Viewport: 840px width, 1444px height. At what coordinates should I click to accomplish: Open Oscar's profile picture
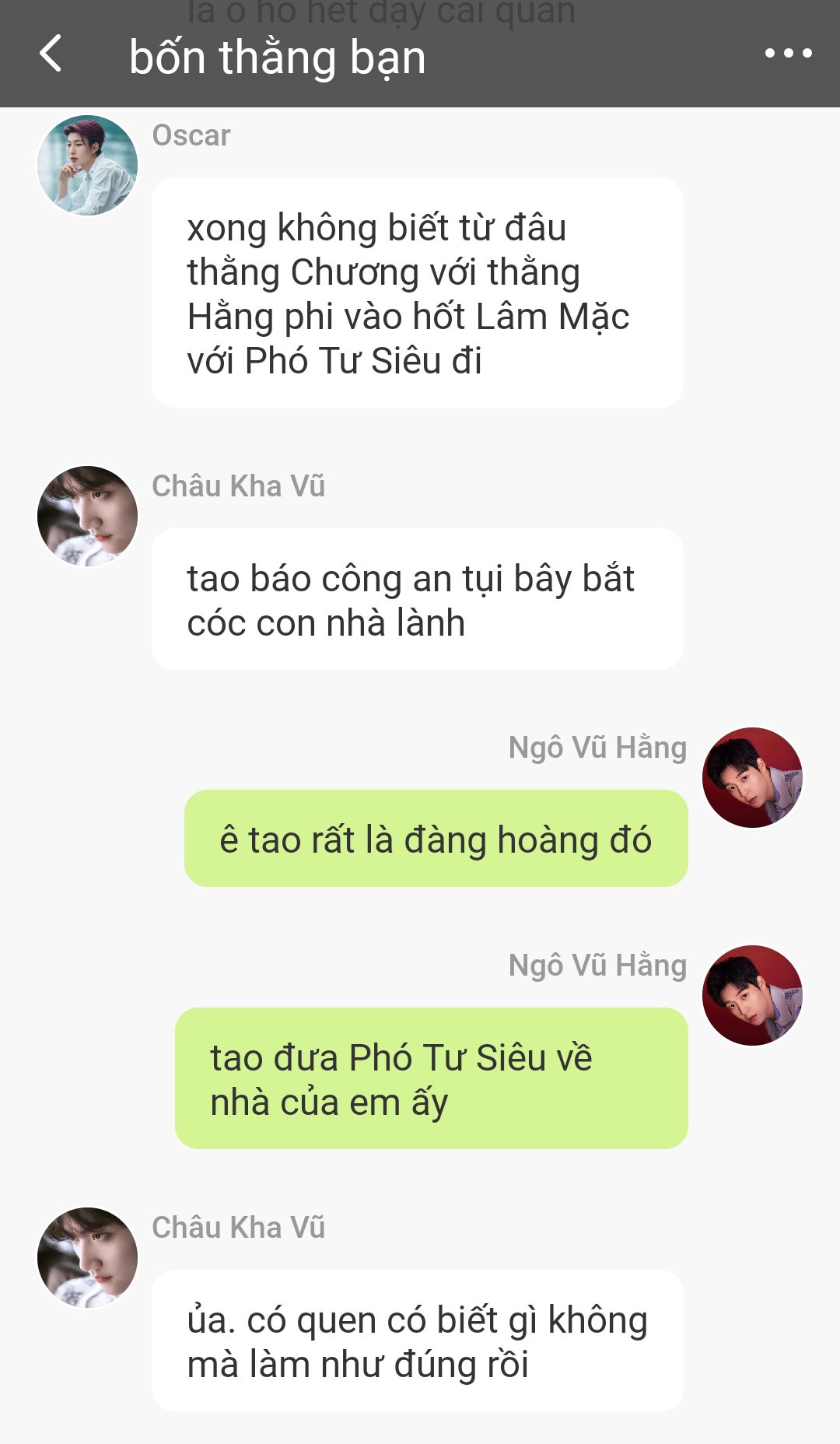pos(87,166)
